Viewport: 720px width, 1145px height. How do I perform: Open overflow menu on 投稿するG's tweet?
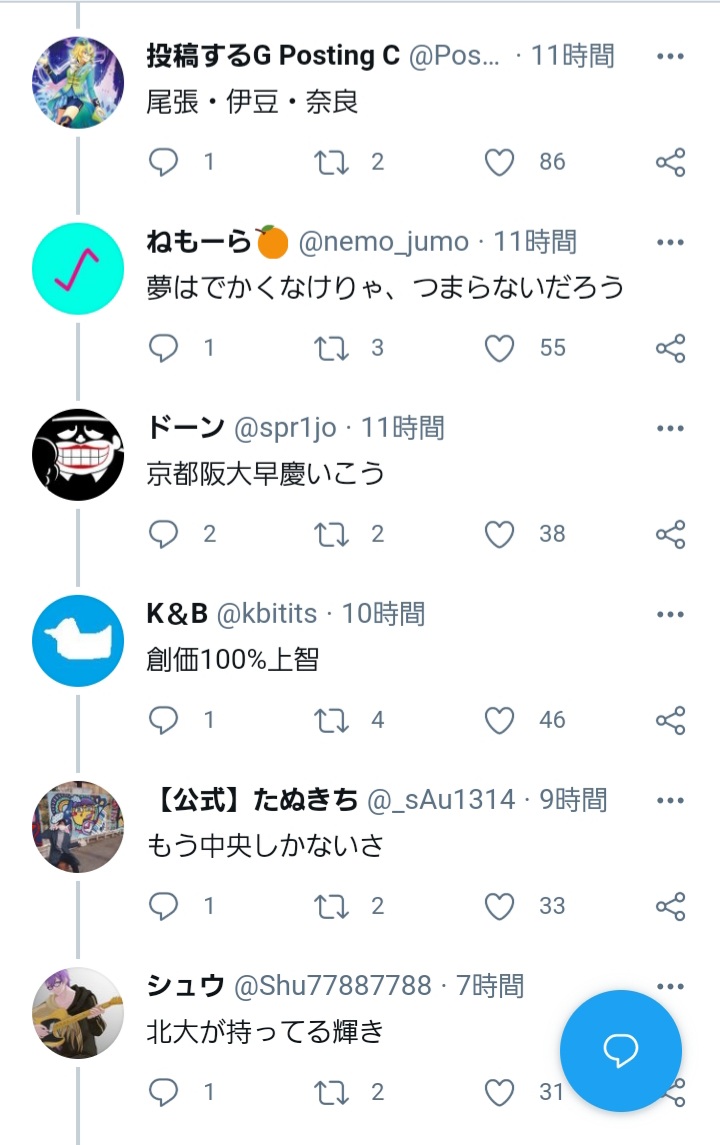click(670, 56)
